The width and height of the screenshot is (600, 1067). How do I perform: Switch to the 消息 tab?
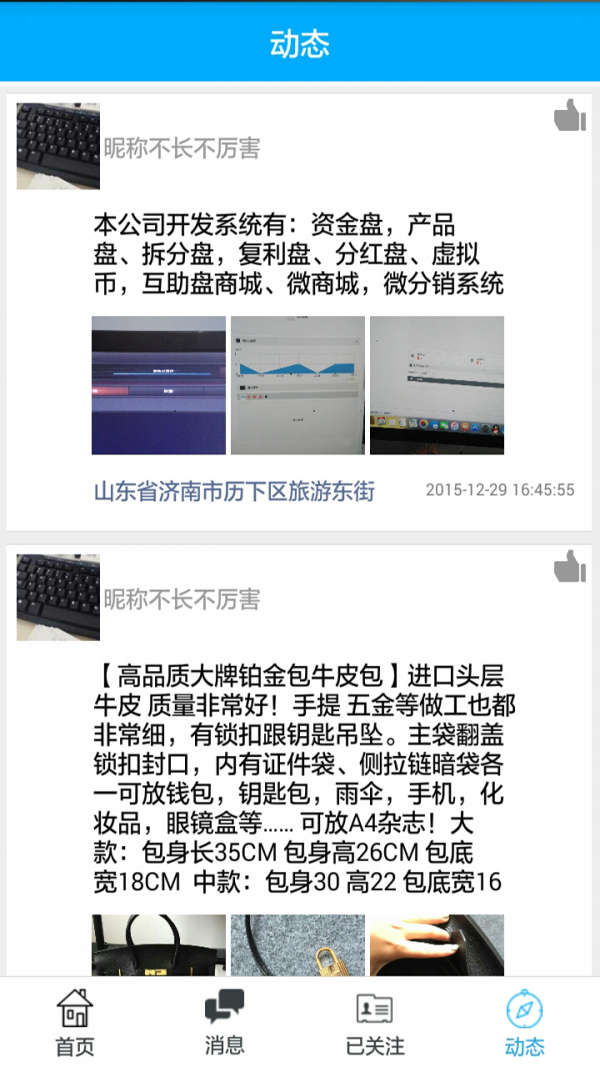point(225,1022)
